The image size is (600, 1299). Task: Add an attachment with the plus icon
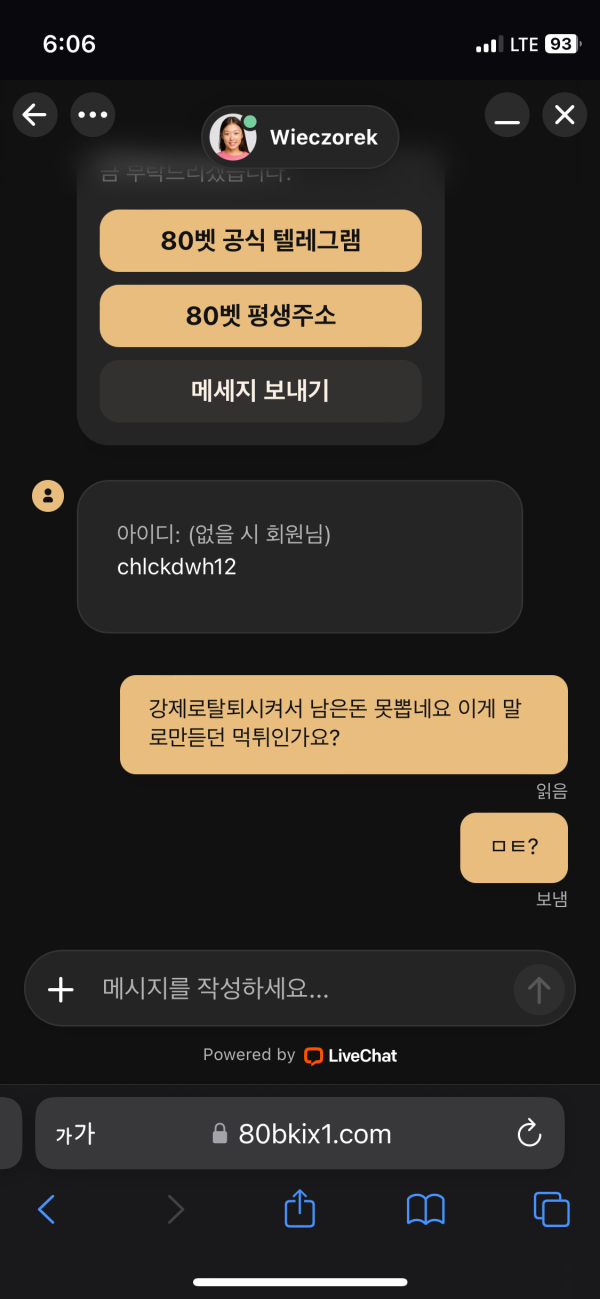point(61,989)
